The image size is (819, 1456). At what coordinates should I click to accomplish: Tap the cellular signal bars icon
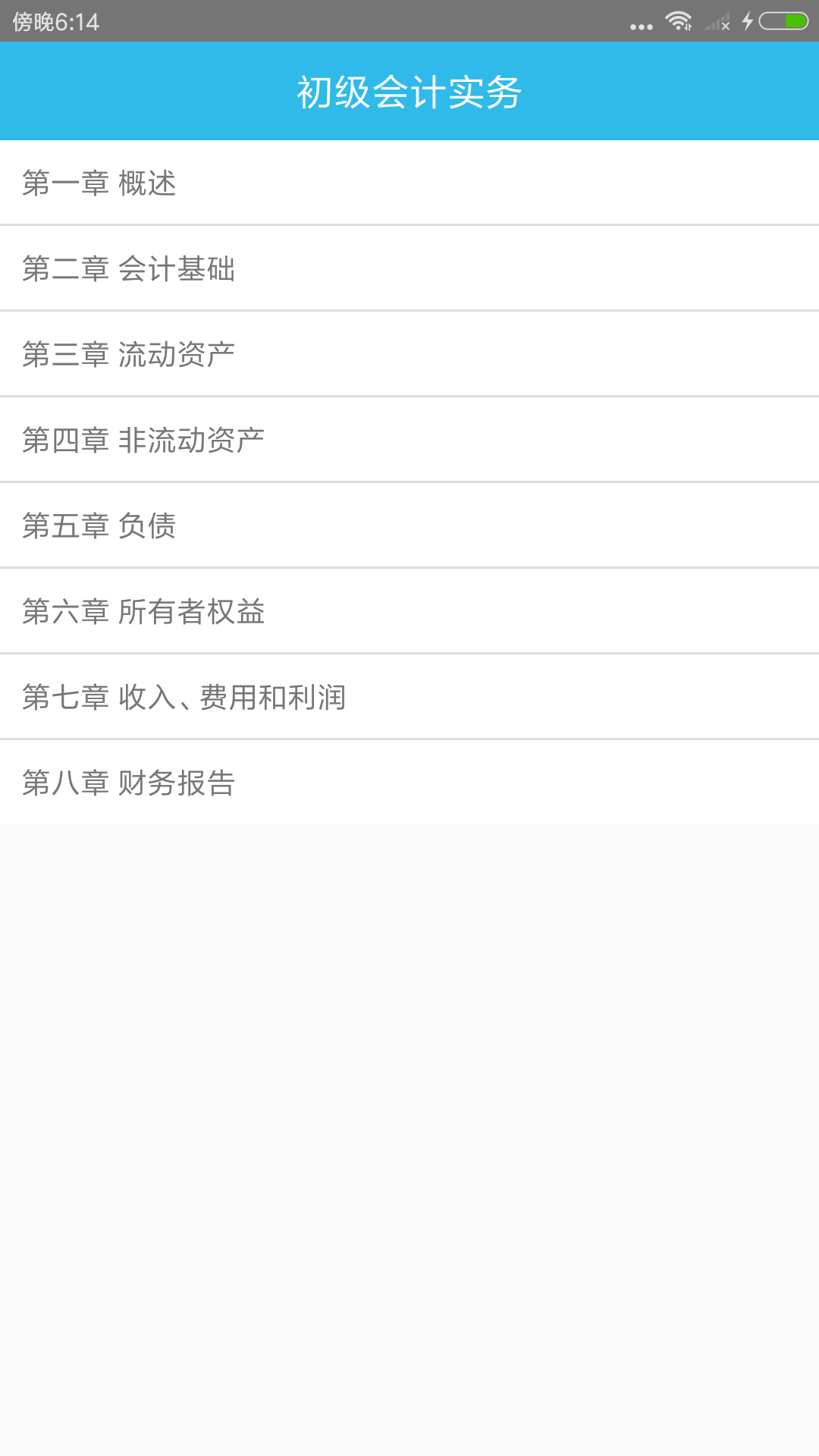(713, 20)
